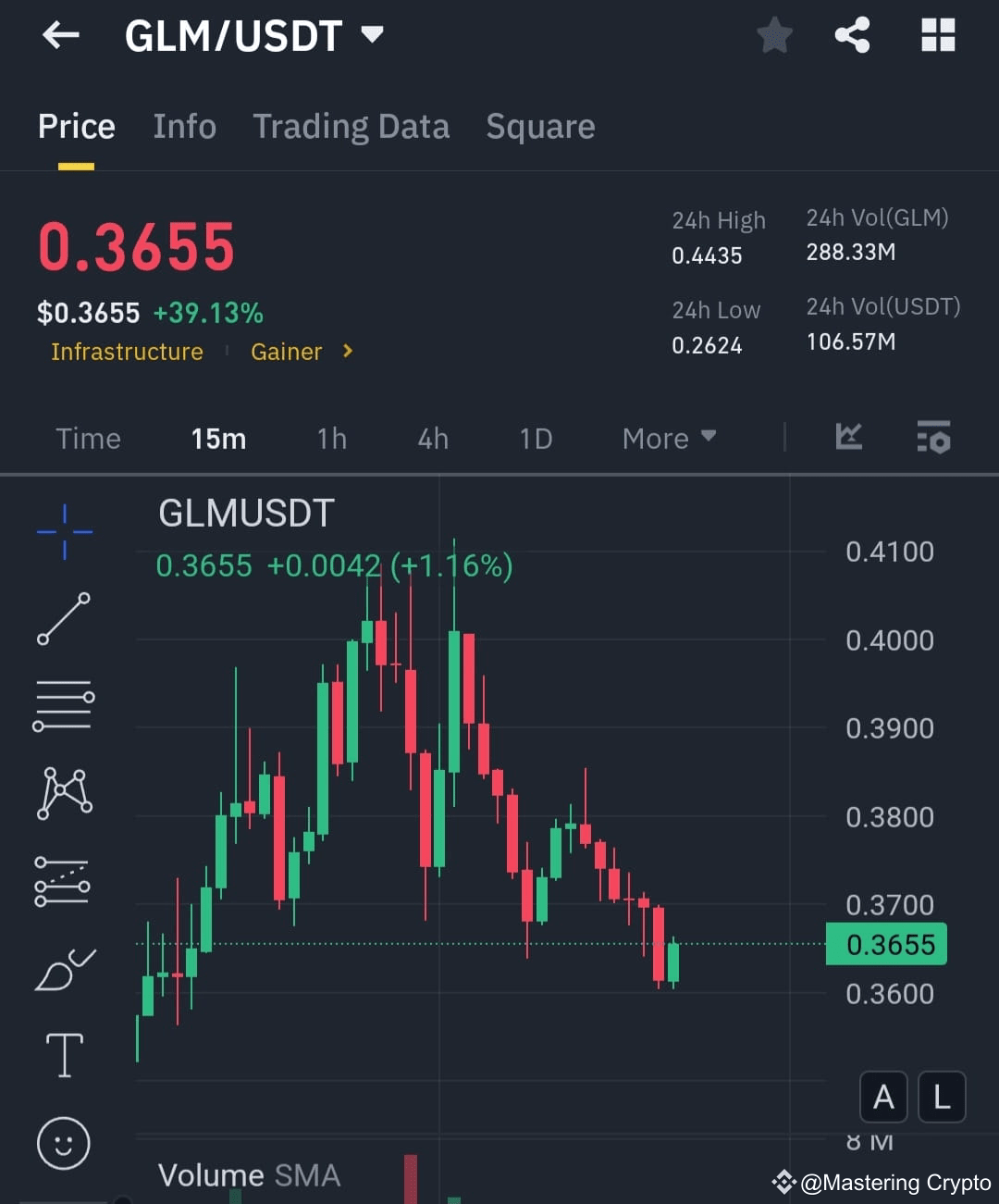This screenshot has height=1204, width=999.
Task: Choose the text annotation tool
Action: pyautogui.click(x=64, y=1053)
